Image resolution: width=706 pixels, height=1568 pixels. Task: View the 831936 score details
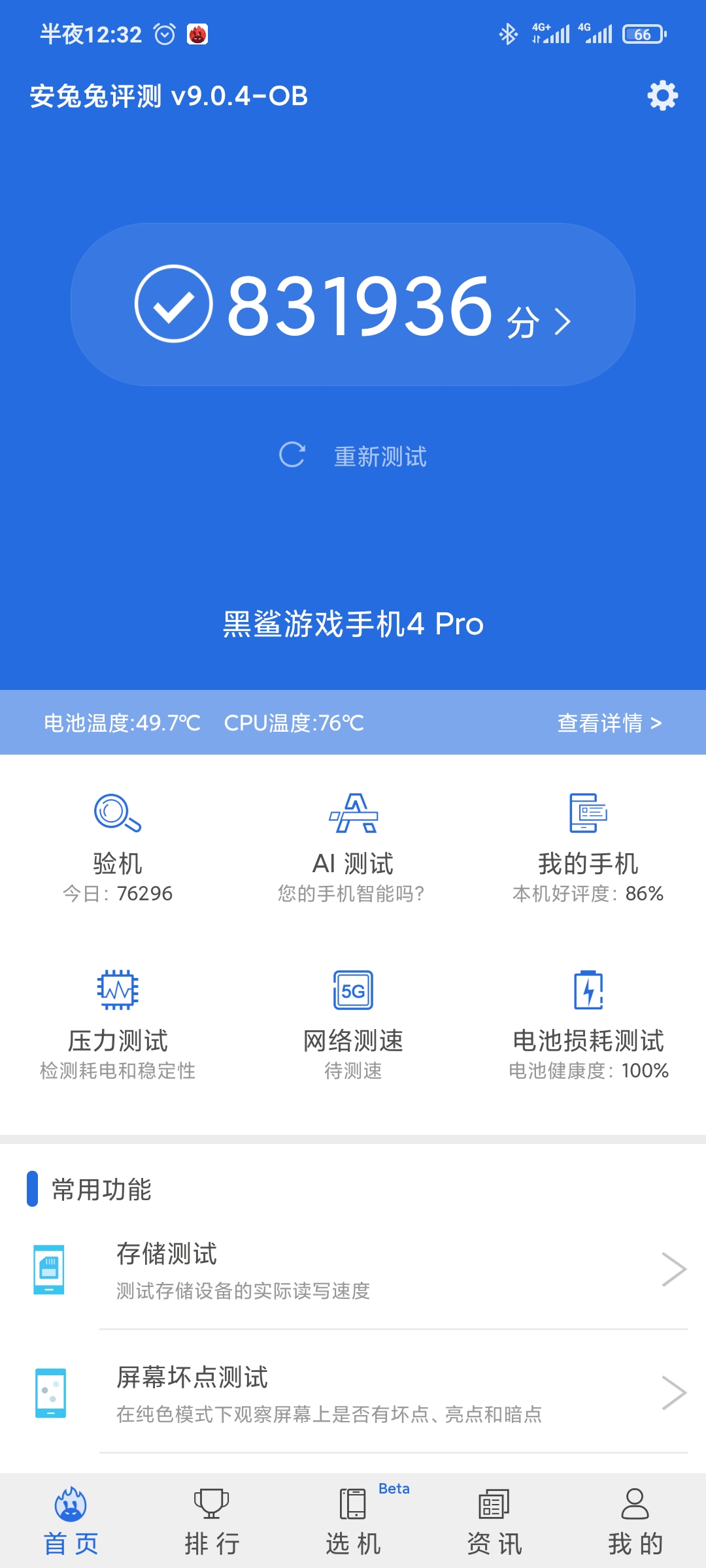click(353, 304)
